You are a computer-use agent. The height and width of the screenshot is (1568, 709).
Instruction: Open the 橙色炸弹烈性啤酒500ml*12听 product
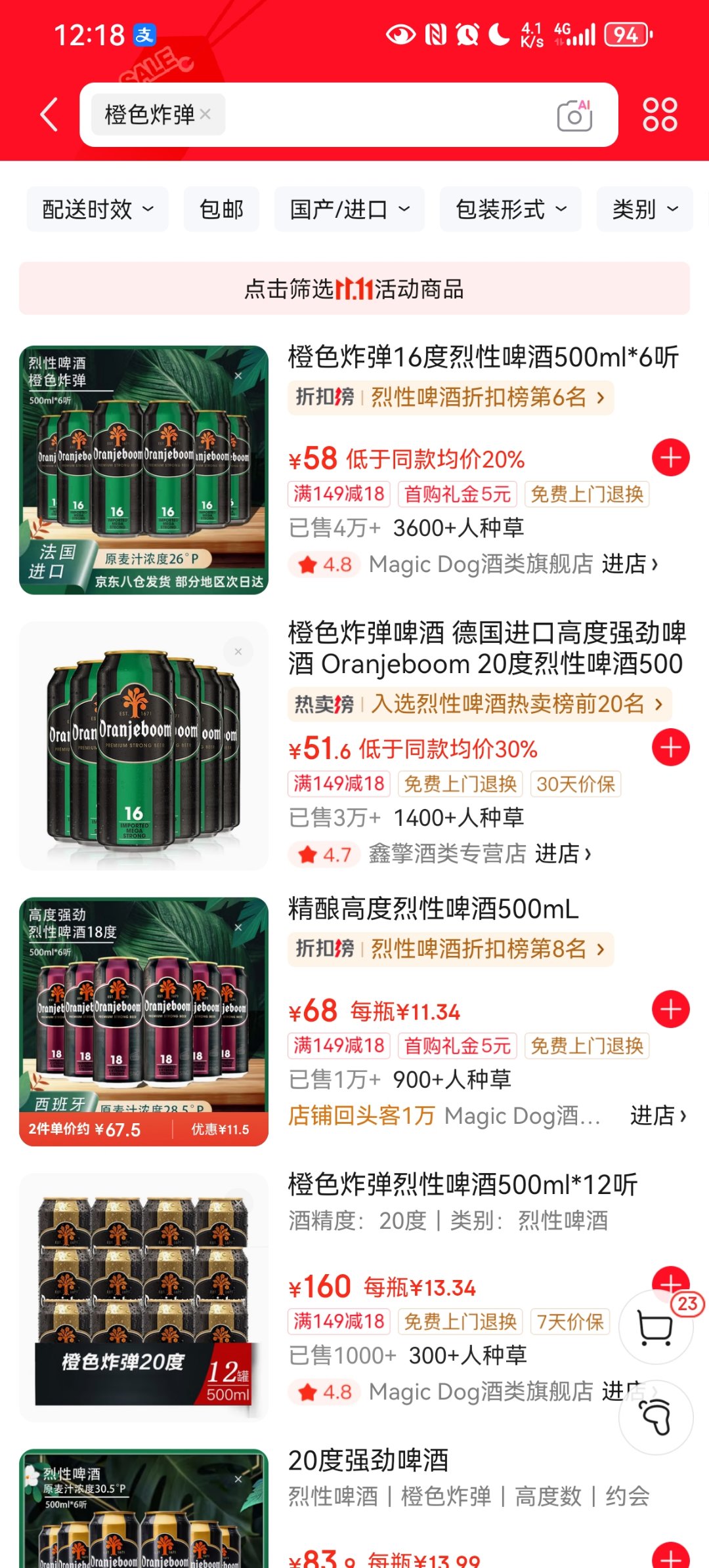point(463,1185)
